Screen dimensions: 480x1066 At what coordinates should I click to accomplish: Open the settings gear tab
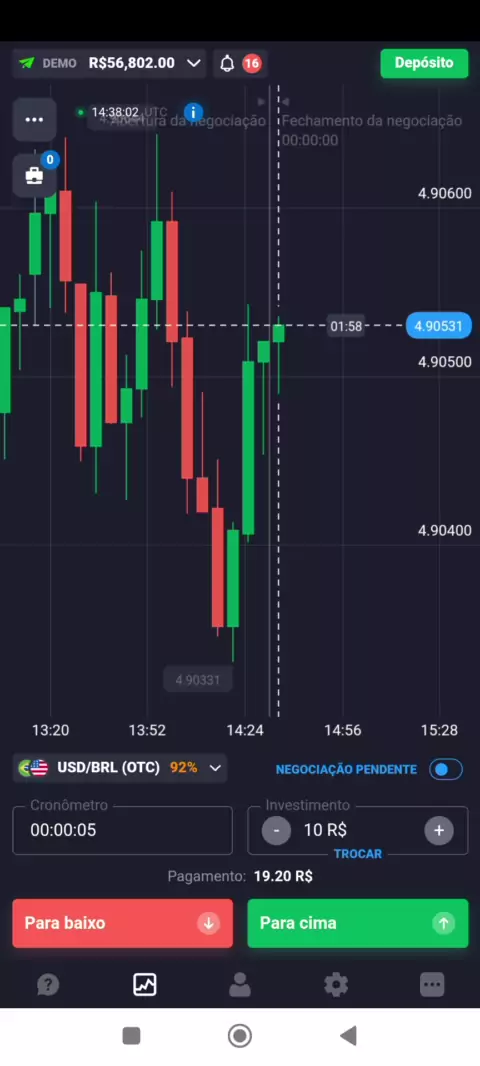pos(336,984)
